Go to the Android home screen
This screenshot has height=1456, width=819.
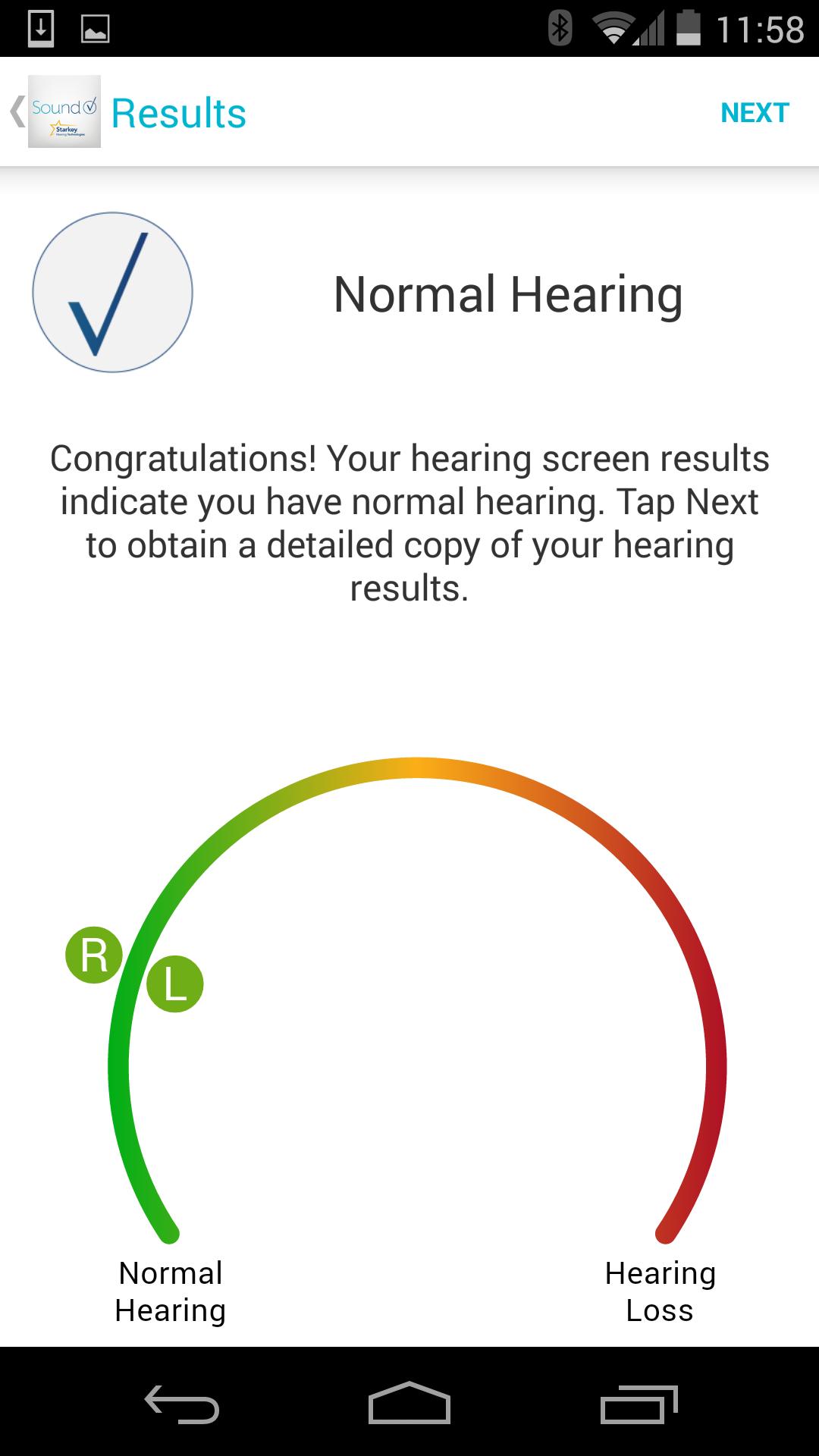click(x=409, y=1403)
